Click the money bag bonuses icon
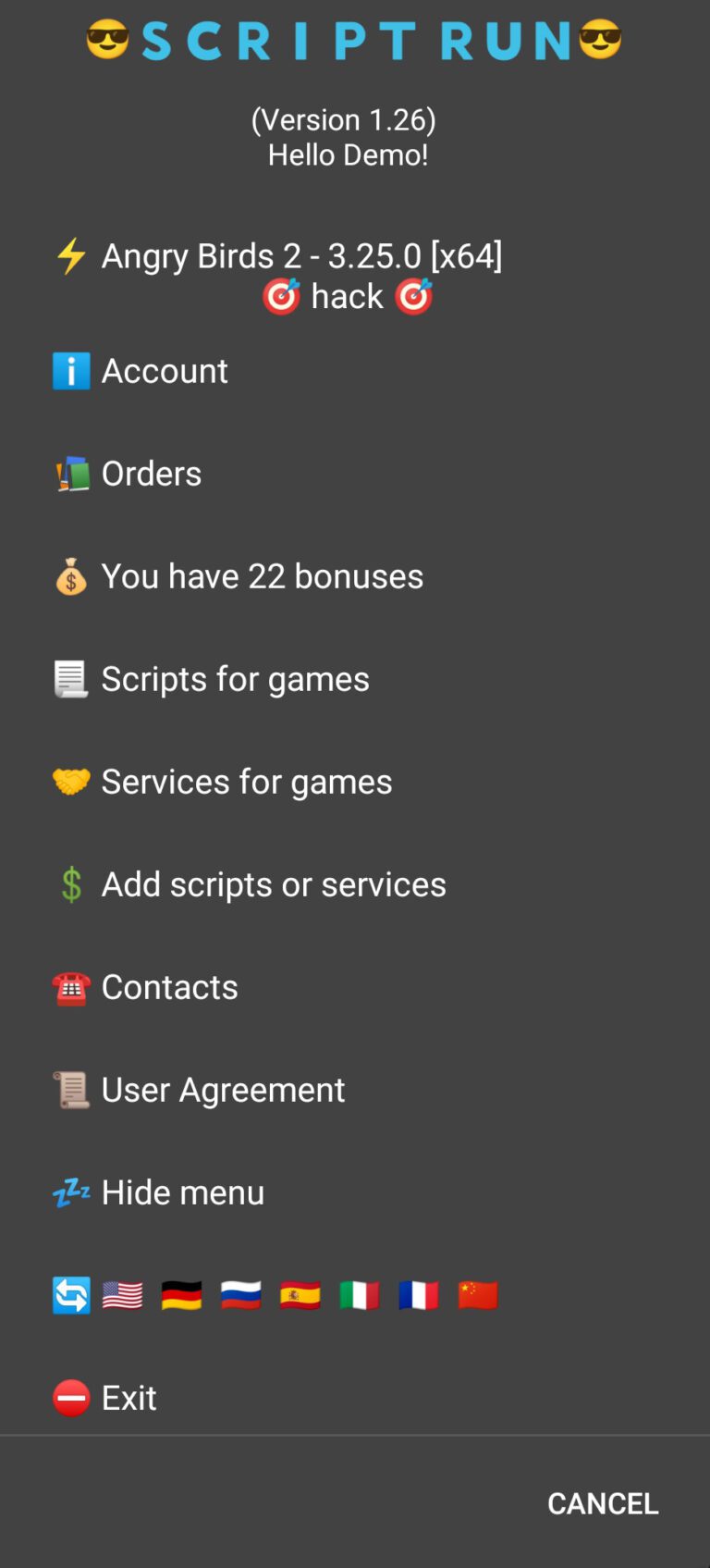This screenshot has width=710, height=1568. click(71, 575)
